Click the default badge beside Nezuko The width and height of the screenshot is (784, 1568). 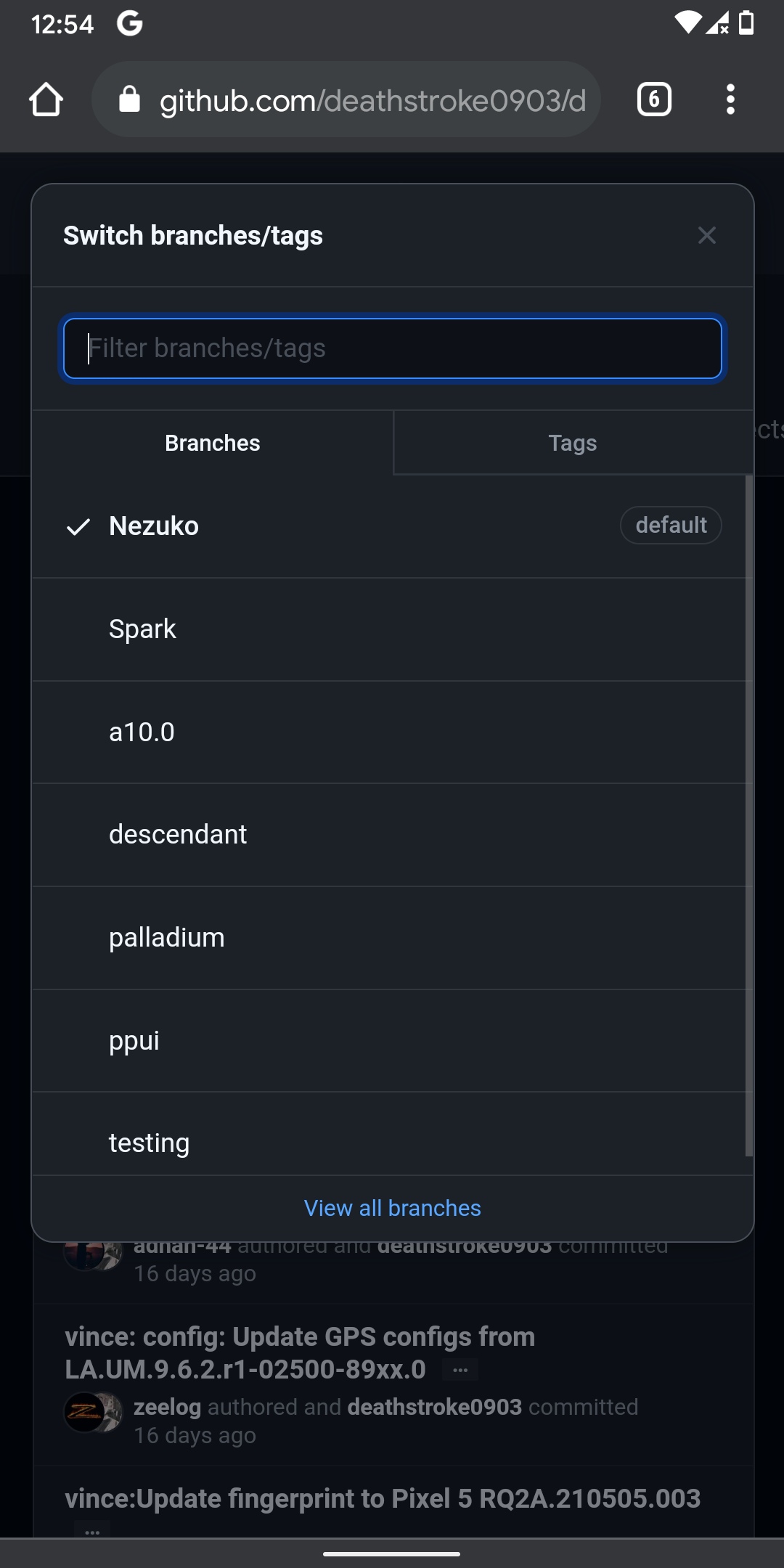tap(671, 525)
